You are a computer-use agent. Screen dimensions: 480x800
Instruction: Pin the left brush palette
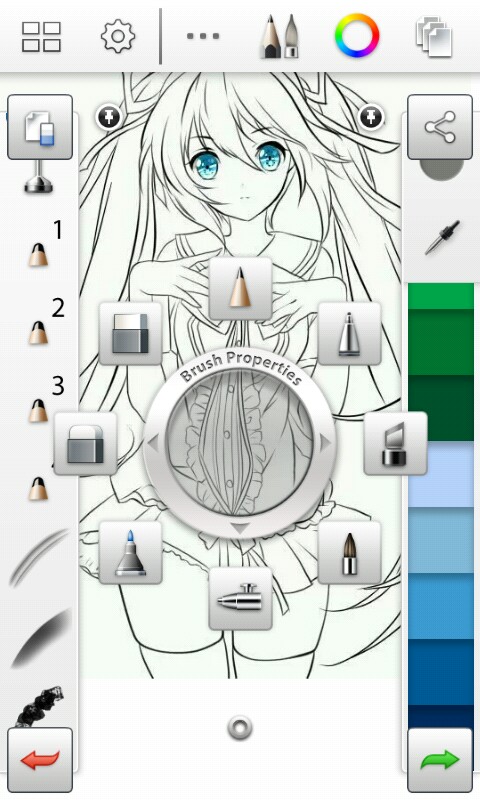(x=109, y=118)
